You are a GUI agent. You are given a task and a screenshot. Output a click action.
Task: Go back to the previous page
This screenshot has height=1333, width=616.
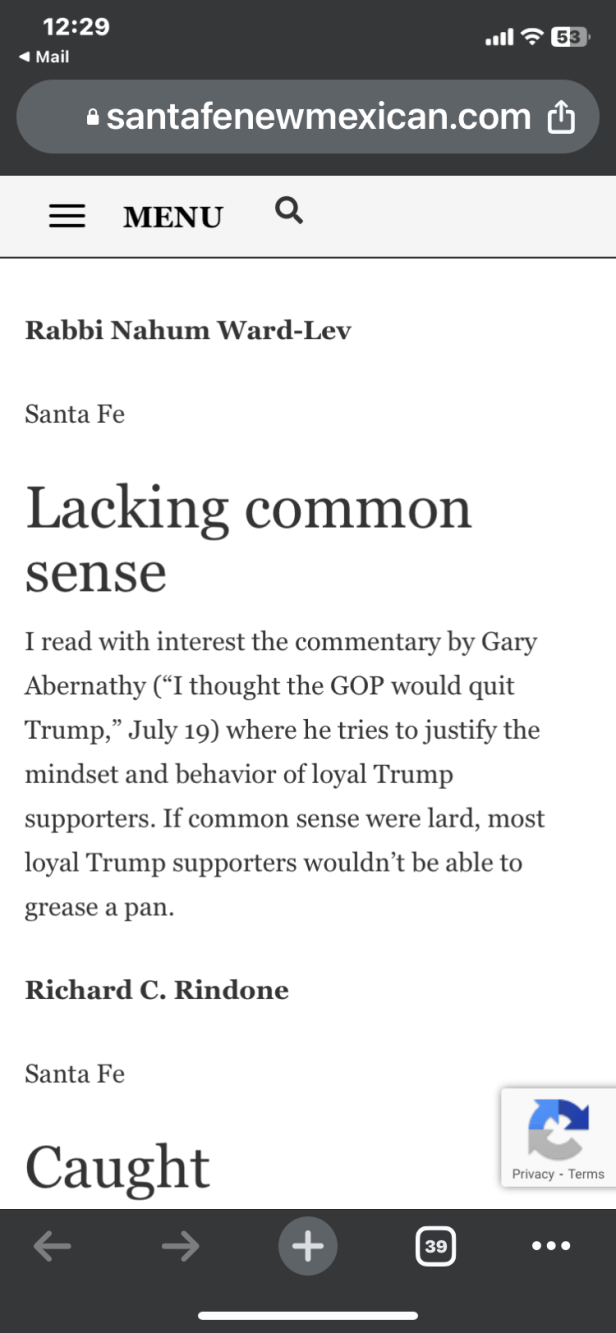(x=52, y=1246)
